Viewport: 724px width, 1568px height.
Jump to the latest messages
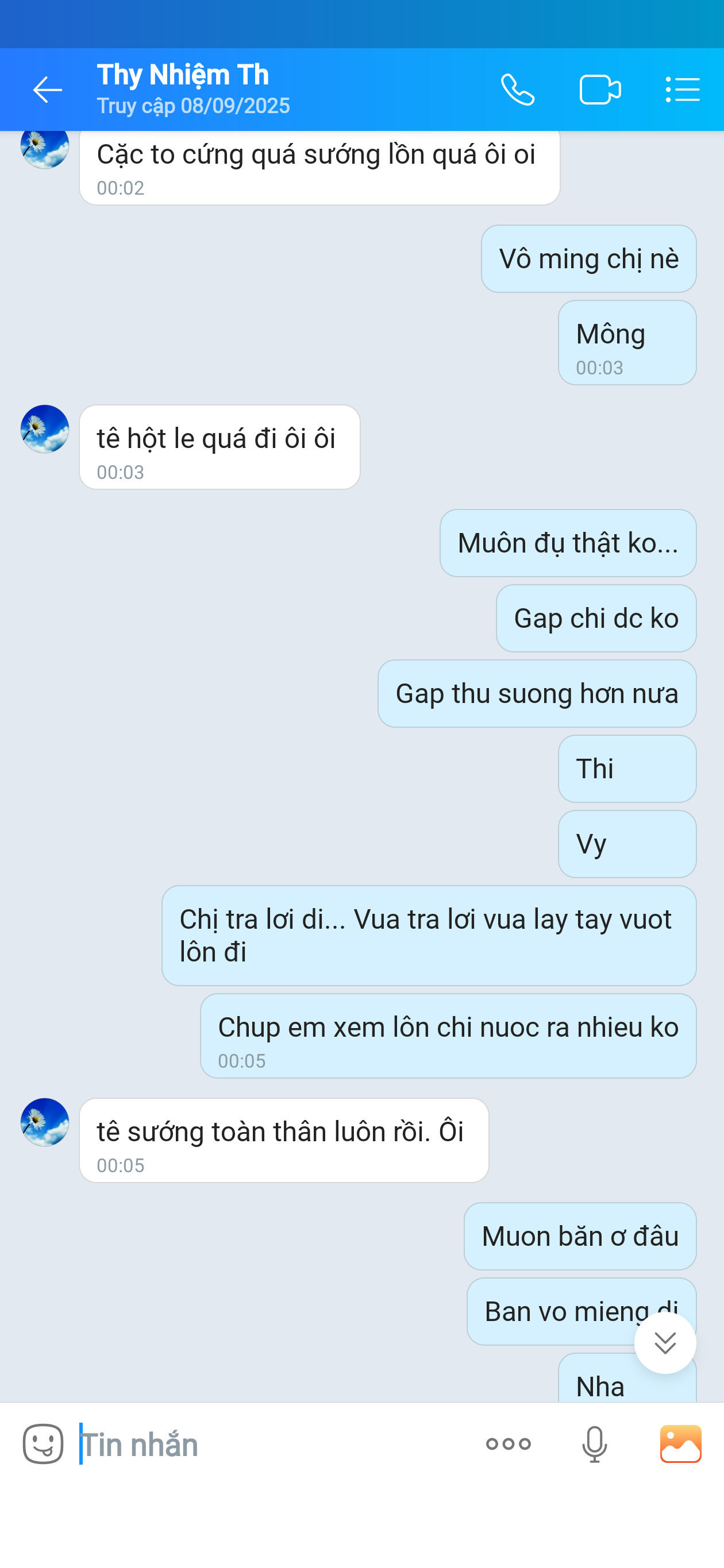click(665, 1342)
